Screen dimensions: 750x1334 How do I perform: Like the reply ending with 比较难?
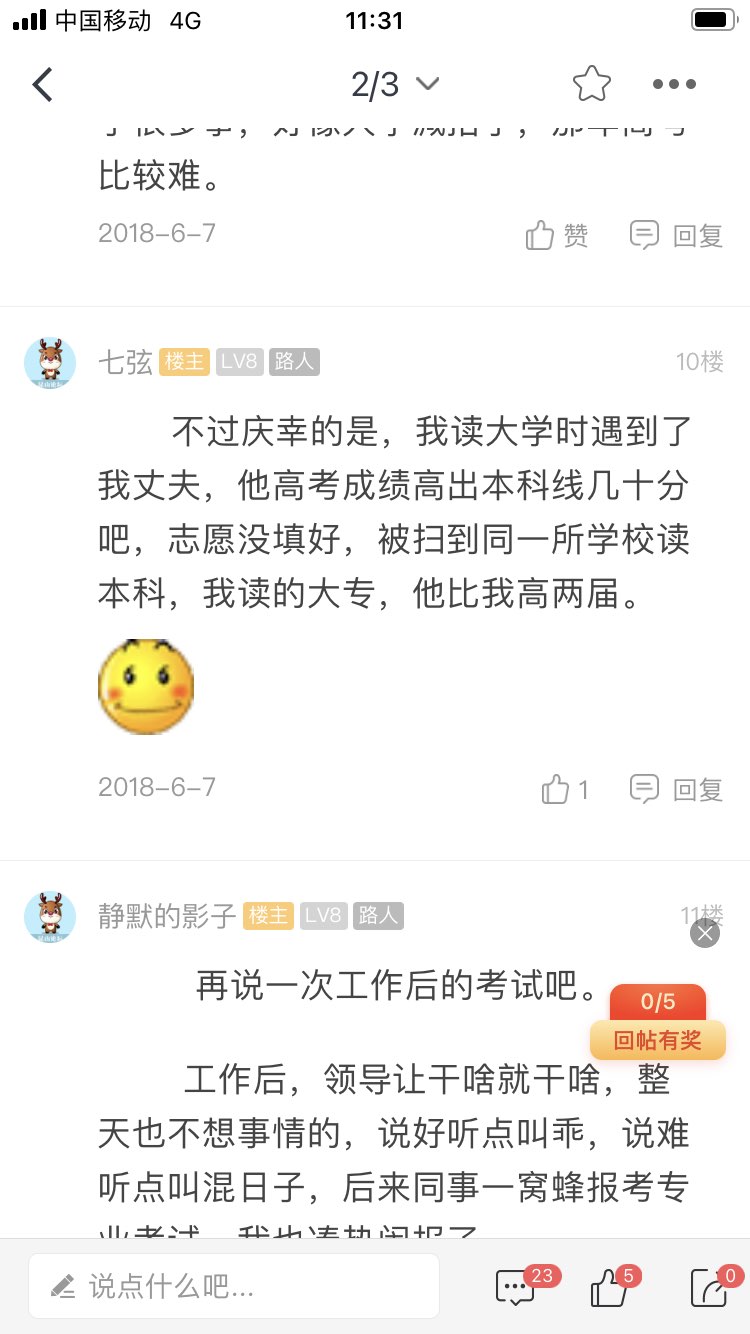pyautogui.click(x=557, y=235)
